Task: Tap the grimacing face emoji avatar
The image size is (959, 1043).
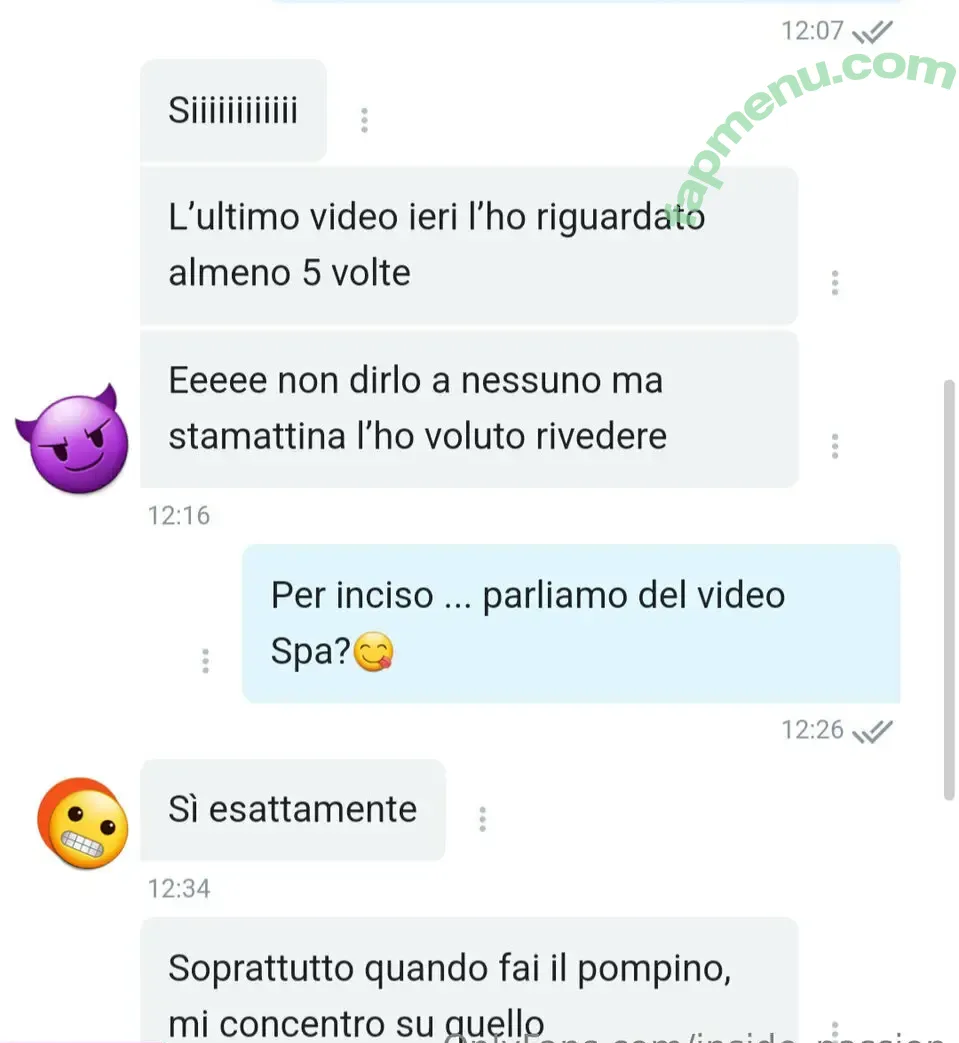Action: (x=84, y=824)
